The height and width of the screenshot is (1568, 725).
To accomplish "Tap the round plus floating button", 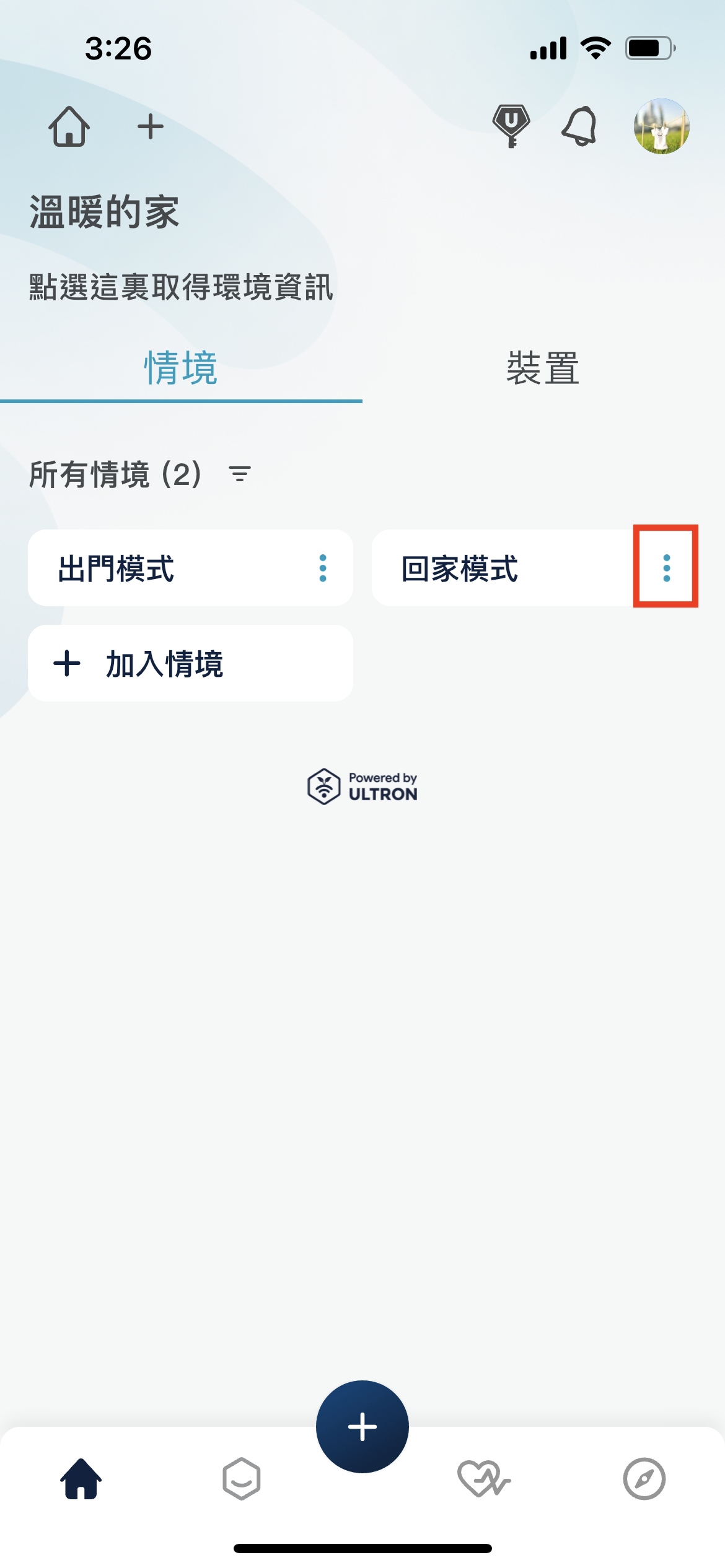I will (362, 1426).
